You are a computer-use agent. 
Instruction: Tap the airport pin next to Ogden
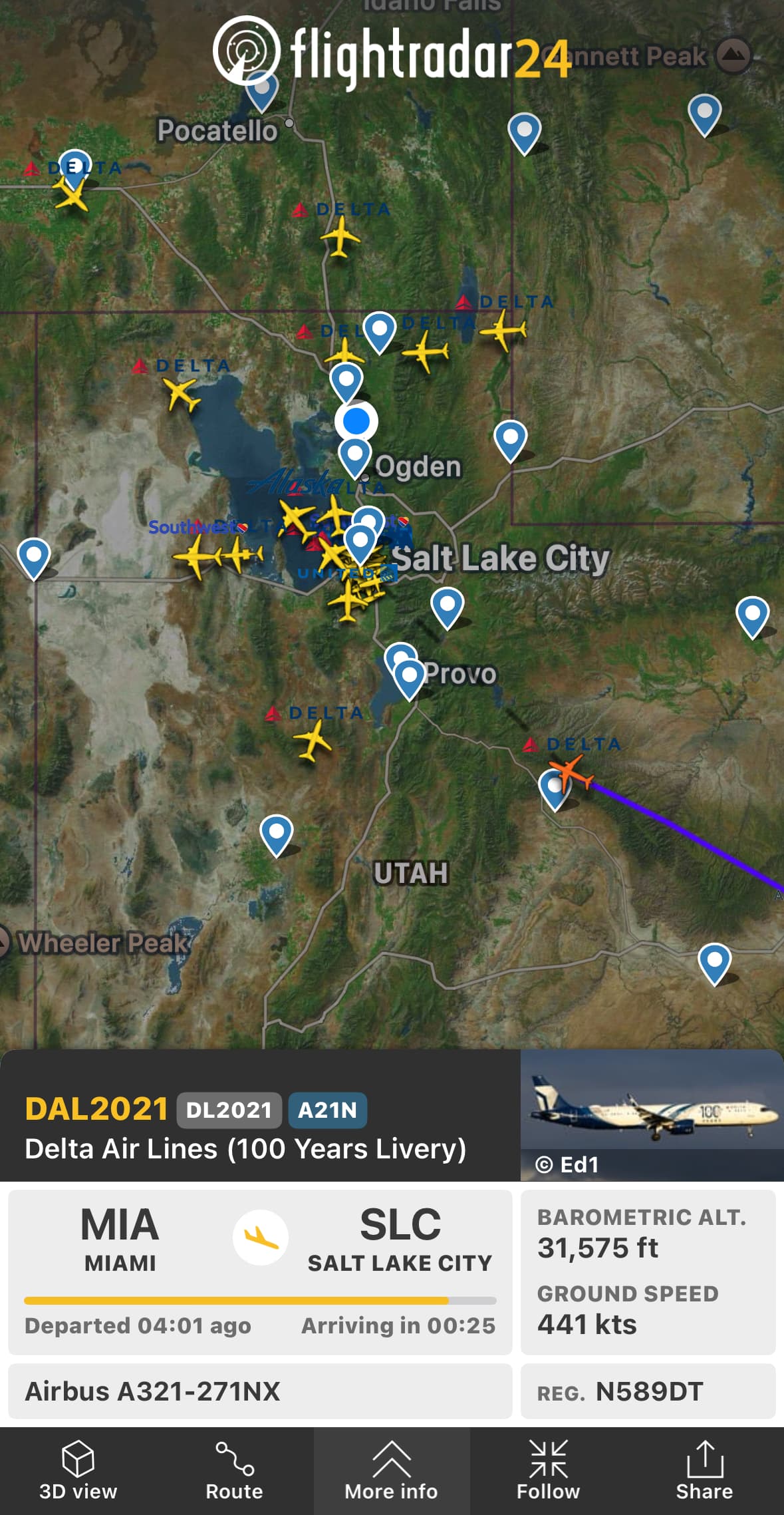354,456
